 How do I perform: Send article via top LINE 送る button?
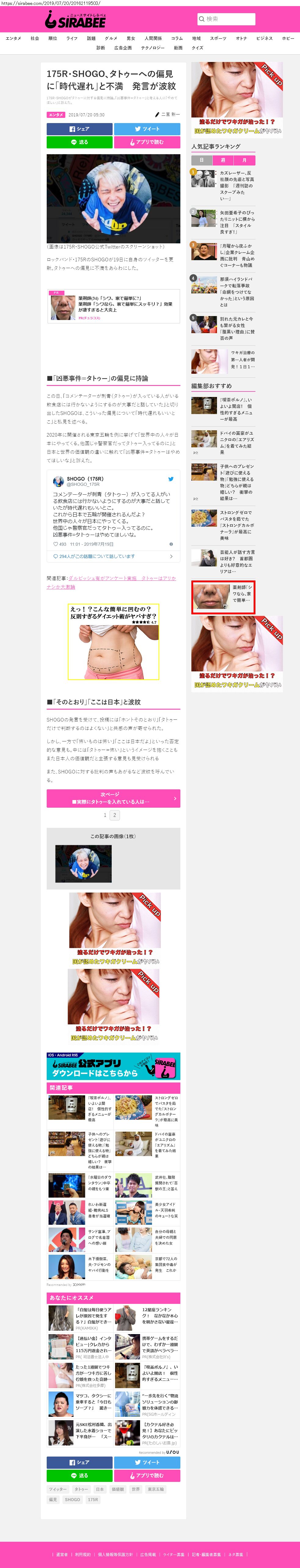tap(79, 142)
